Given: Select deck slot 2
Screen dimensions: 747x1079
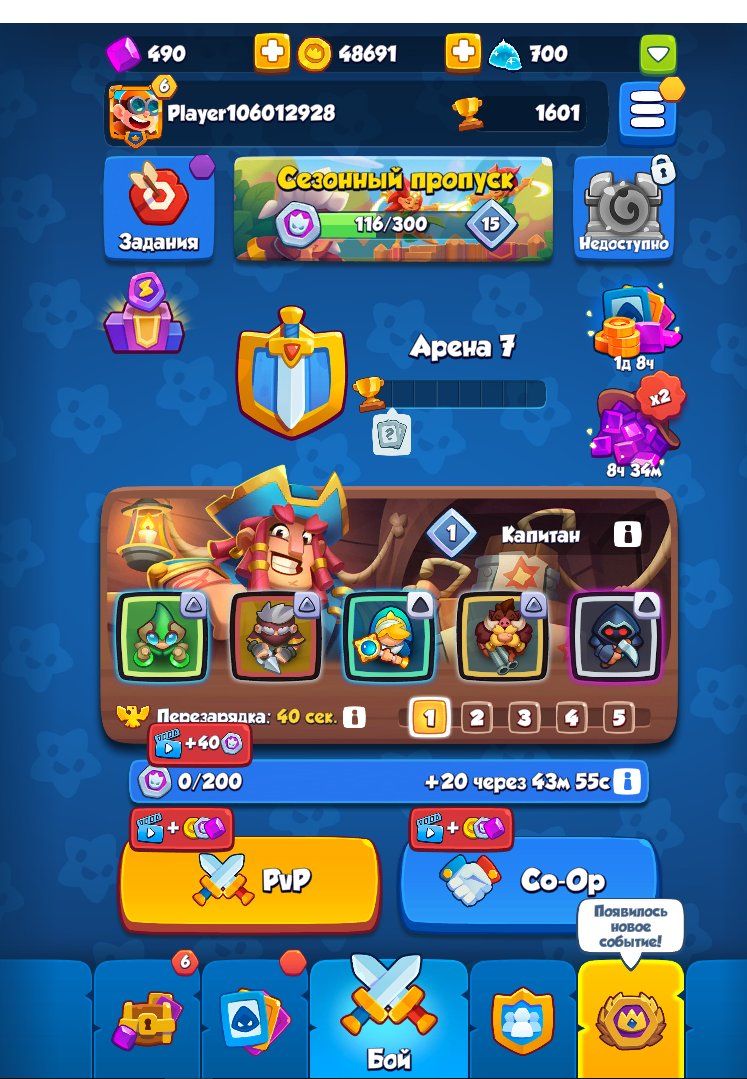Looking at the screenshot, I should [476, 717].
